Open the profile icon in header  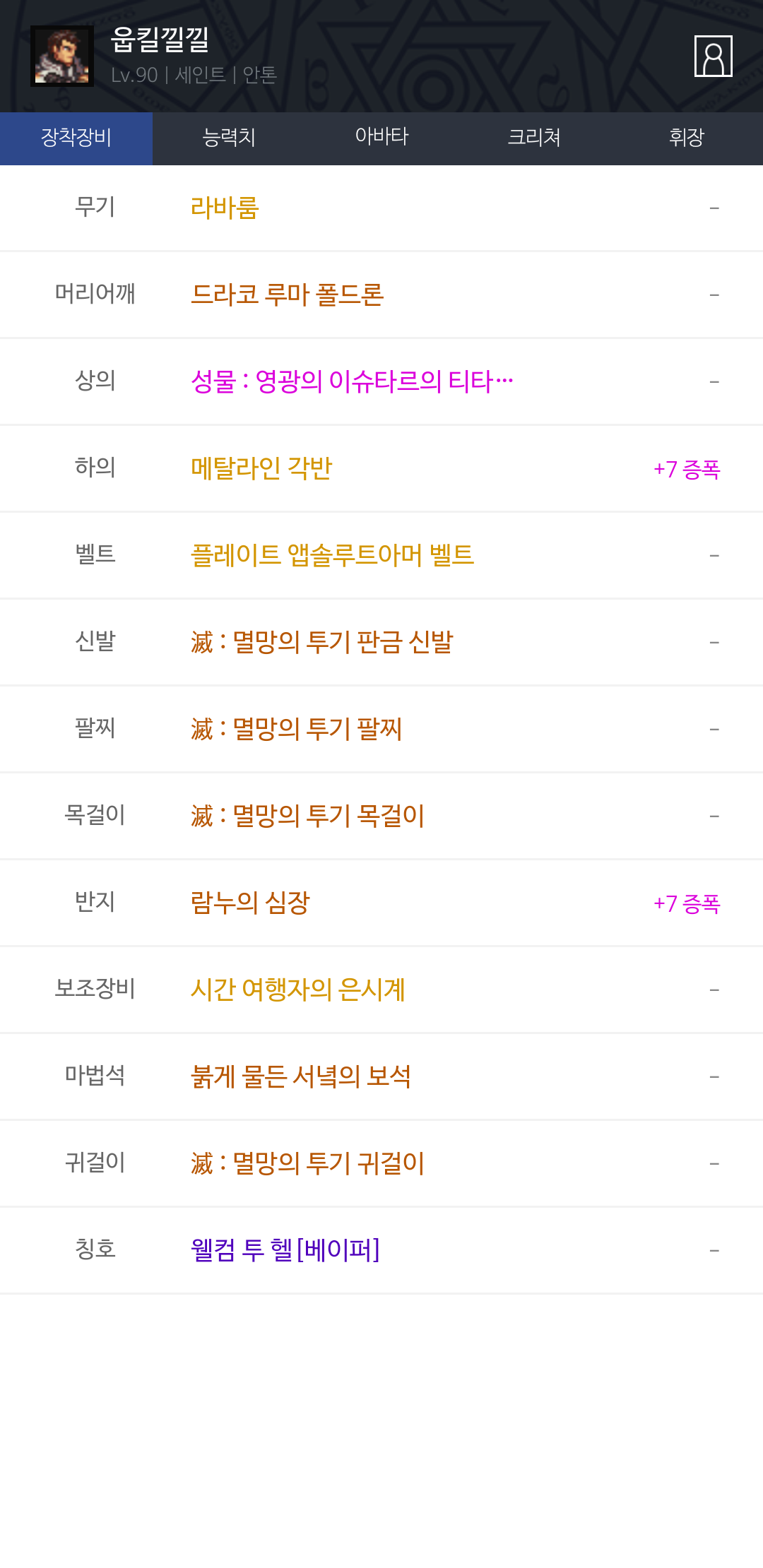click(714, 56)
